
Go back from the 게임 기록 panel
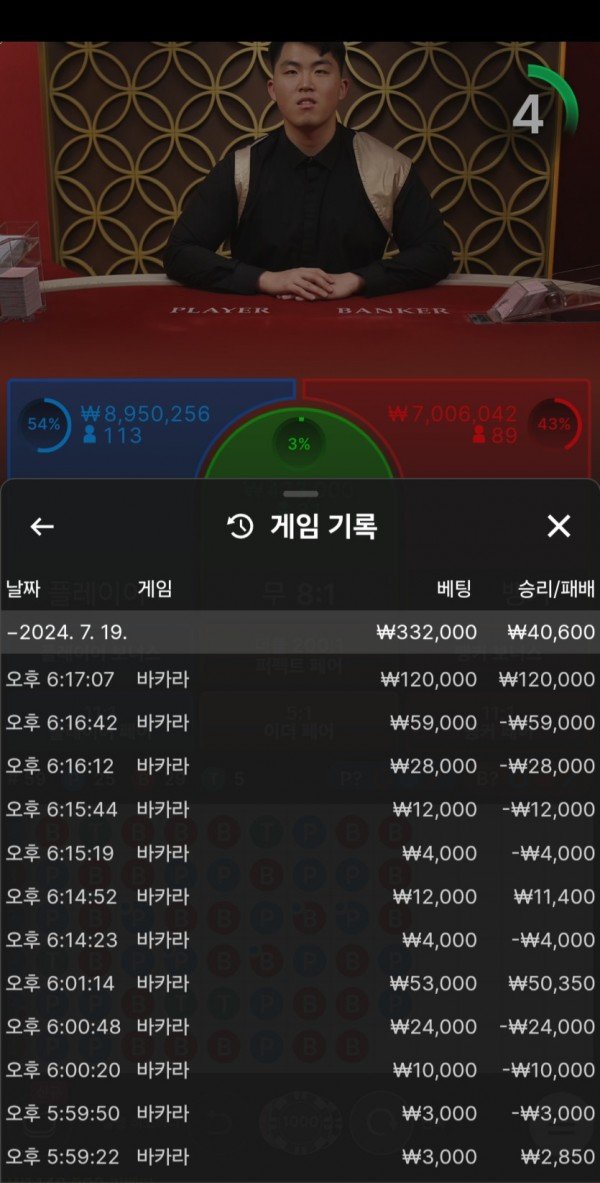click(x=42, y=526)
